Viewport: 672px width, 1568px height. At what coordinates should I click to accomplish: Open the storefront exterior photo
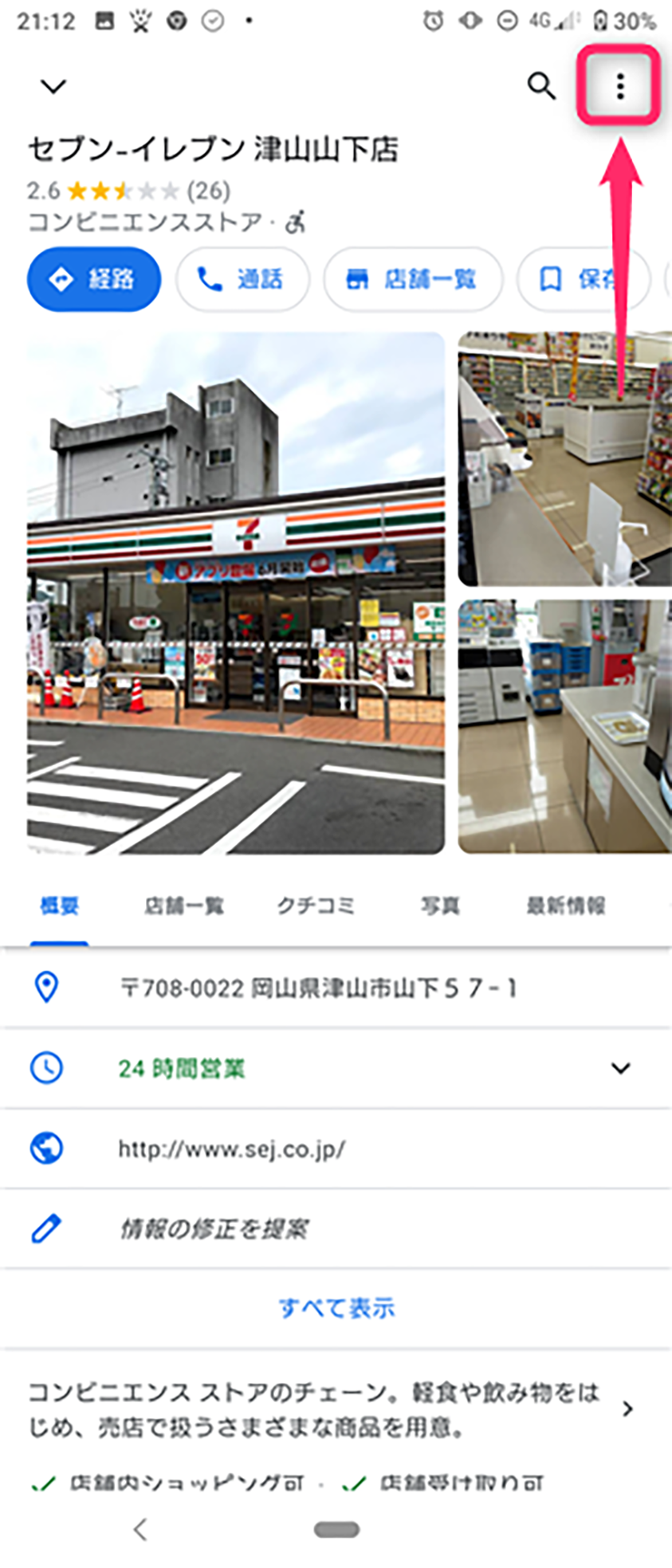[235, 592]
